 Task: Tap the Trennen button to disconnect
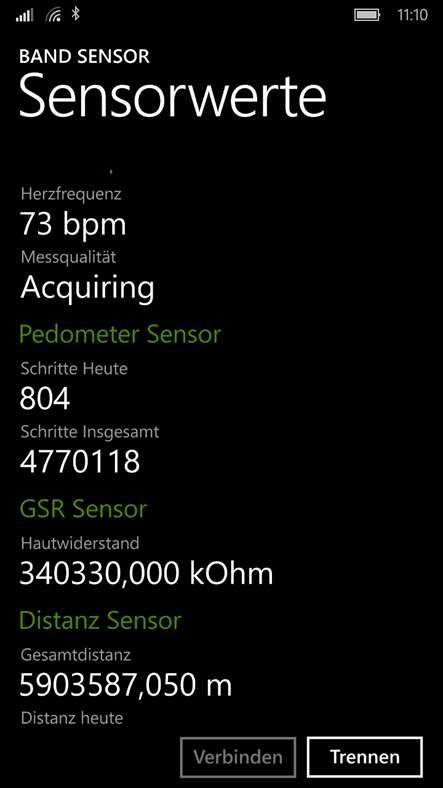coord(365,757)
